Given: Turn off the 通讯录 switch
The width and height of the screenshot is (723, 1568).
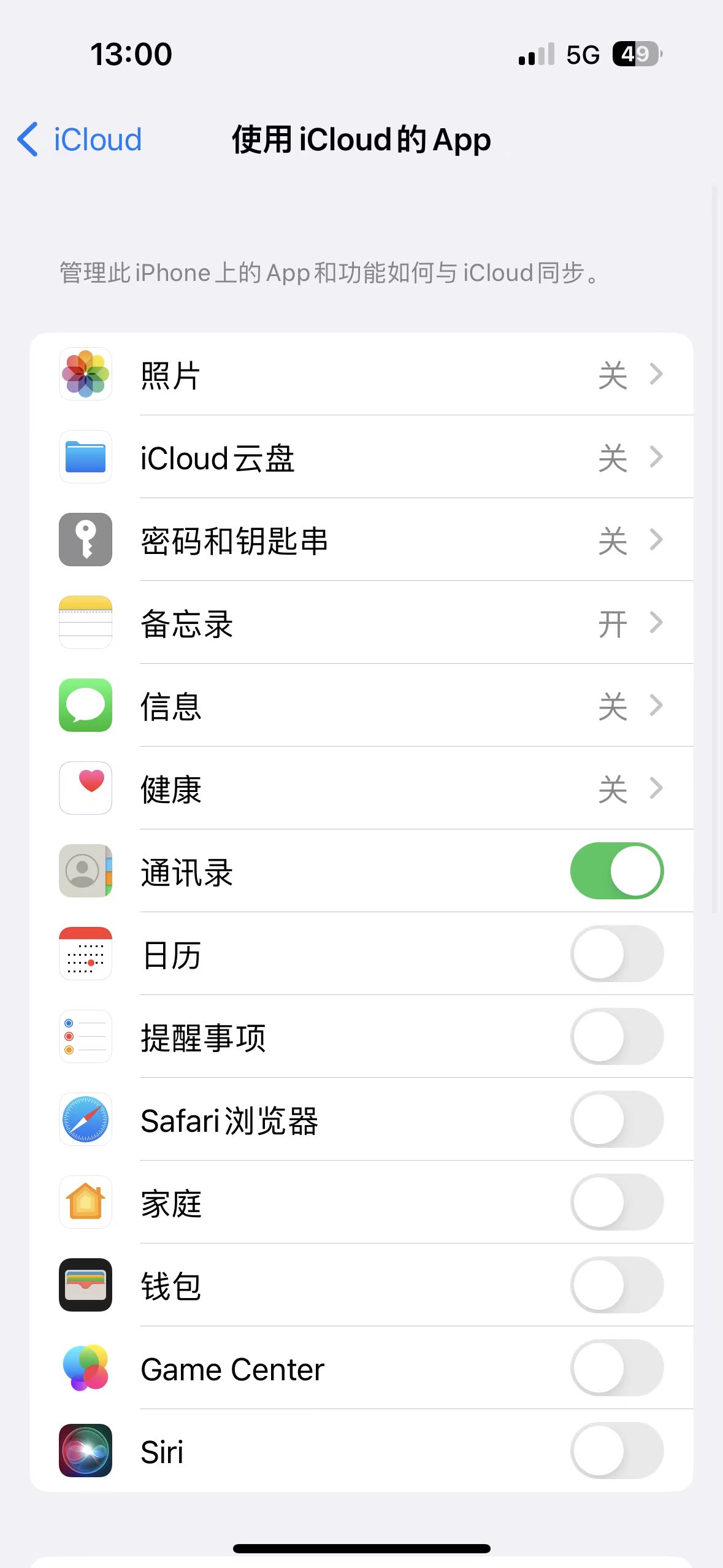Looking at the screenshot, I should point(616,871).
